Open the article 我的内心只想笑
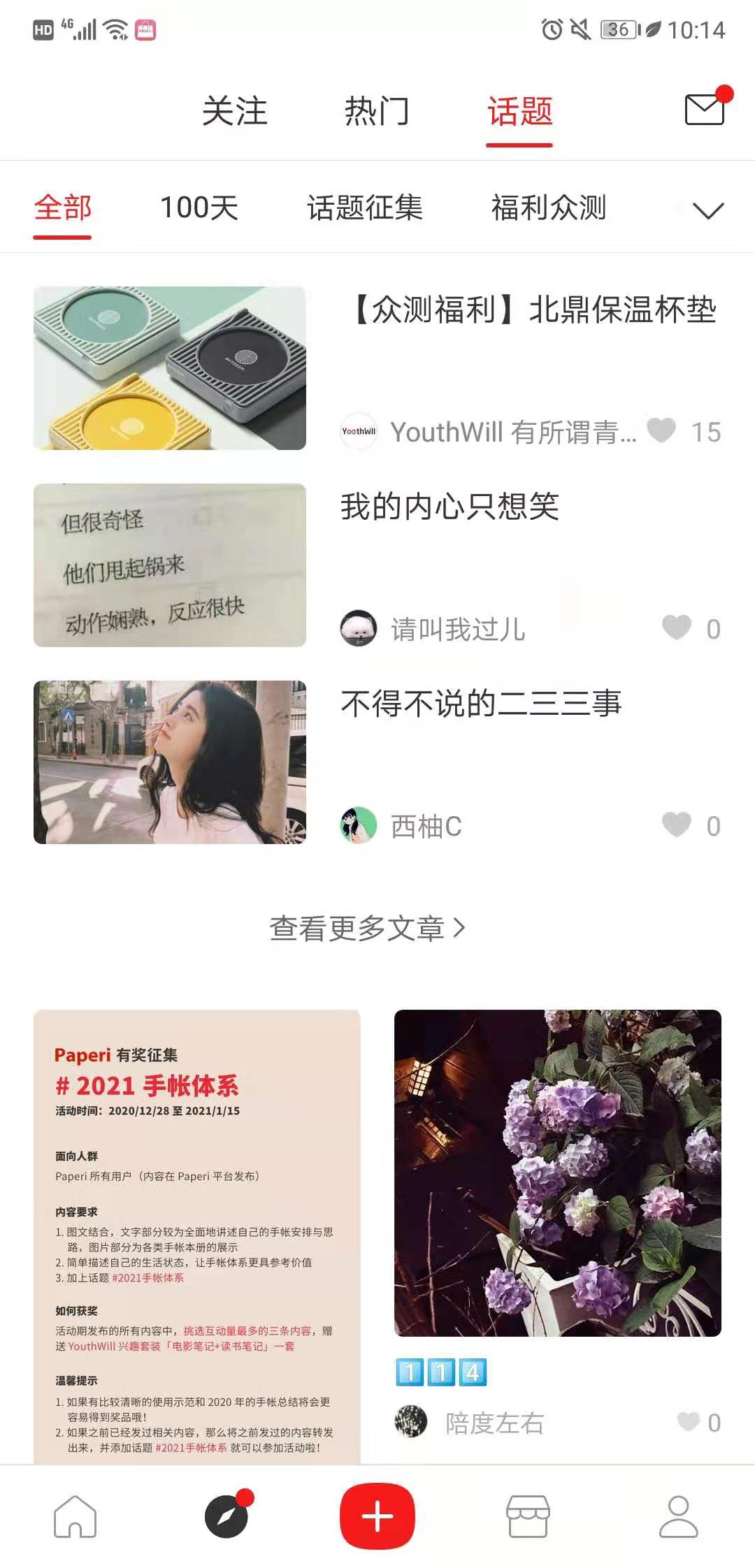The height and width of the screenshot is (1568, 755). tap(450, 507)
